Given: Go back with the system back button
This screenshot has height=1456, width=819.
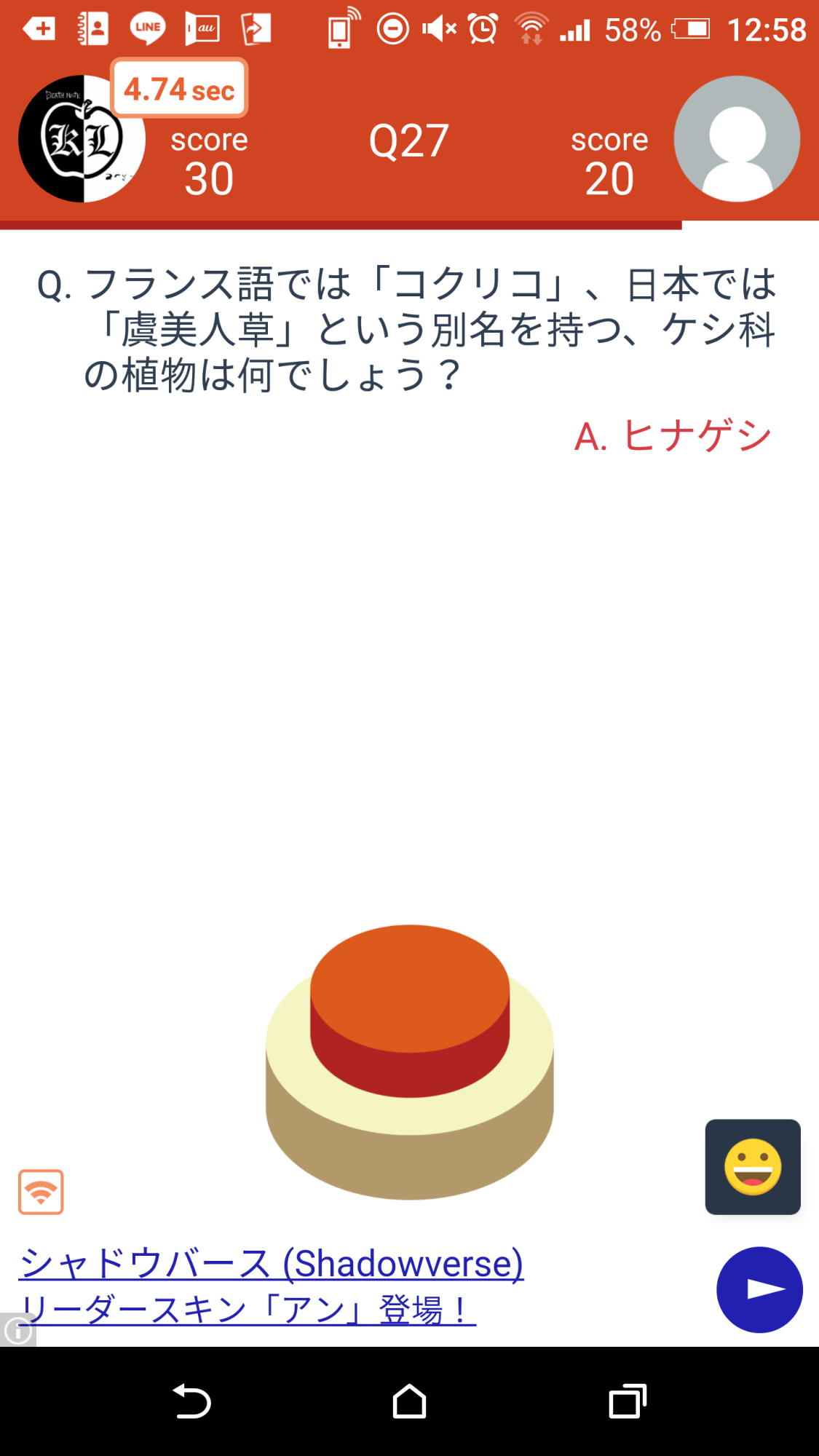Looking at the screenshot, I should pyautogui.click(x=191, y=1401).
